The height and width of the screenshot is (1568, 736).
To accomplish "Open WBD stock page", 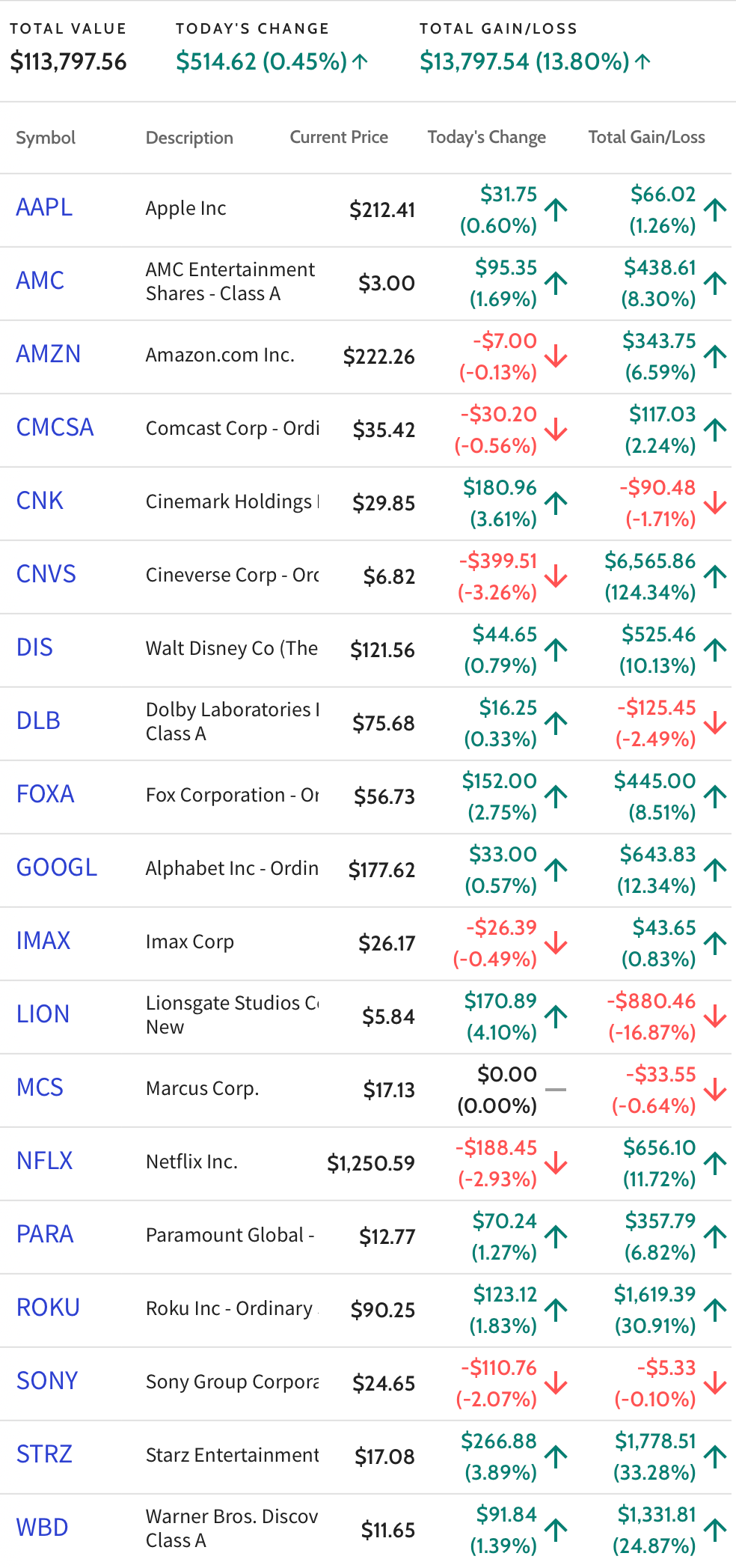I will (x=42, y=1528).
